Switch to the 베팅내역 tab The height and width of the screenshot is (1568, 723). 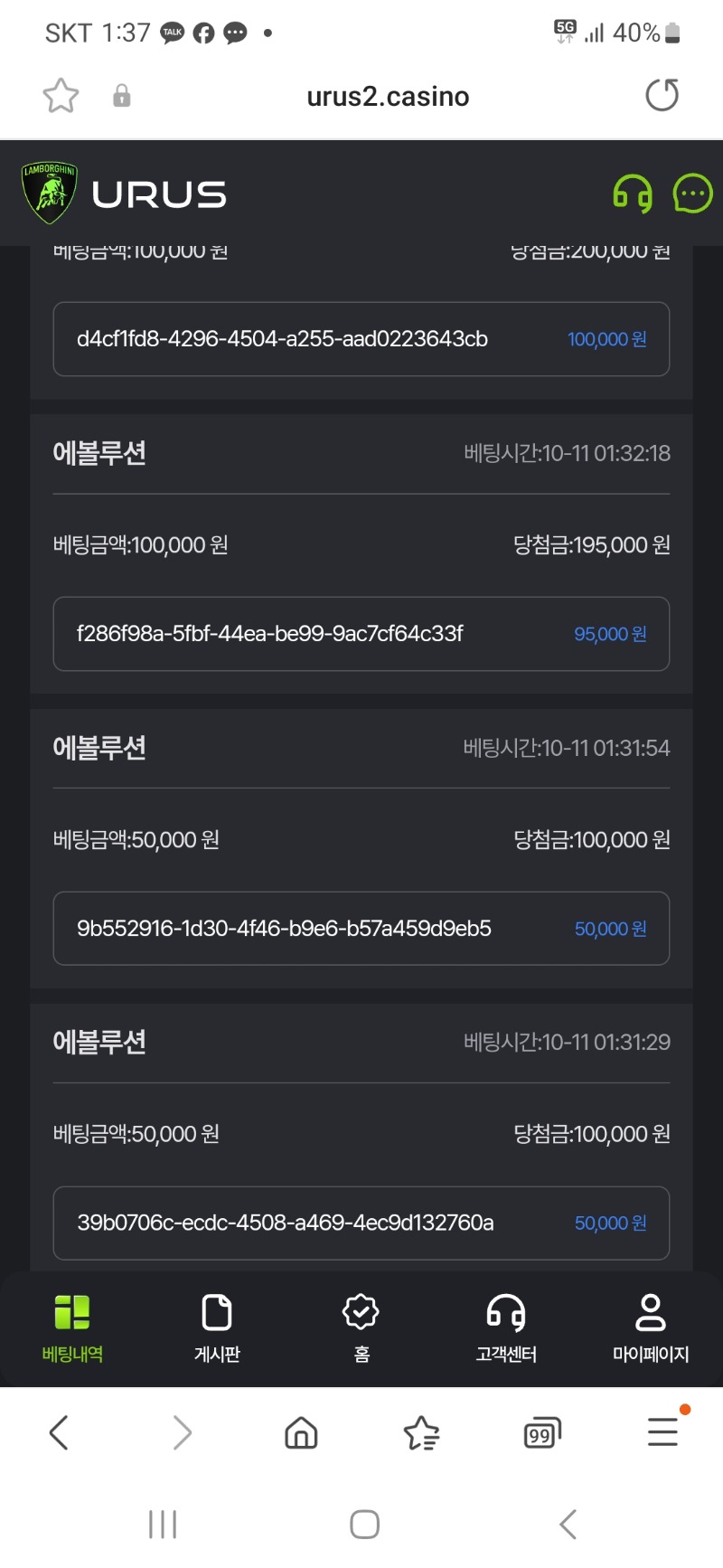[x=72, y=1328]
